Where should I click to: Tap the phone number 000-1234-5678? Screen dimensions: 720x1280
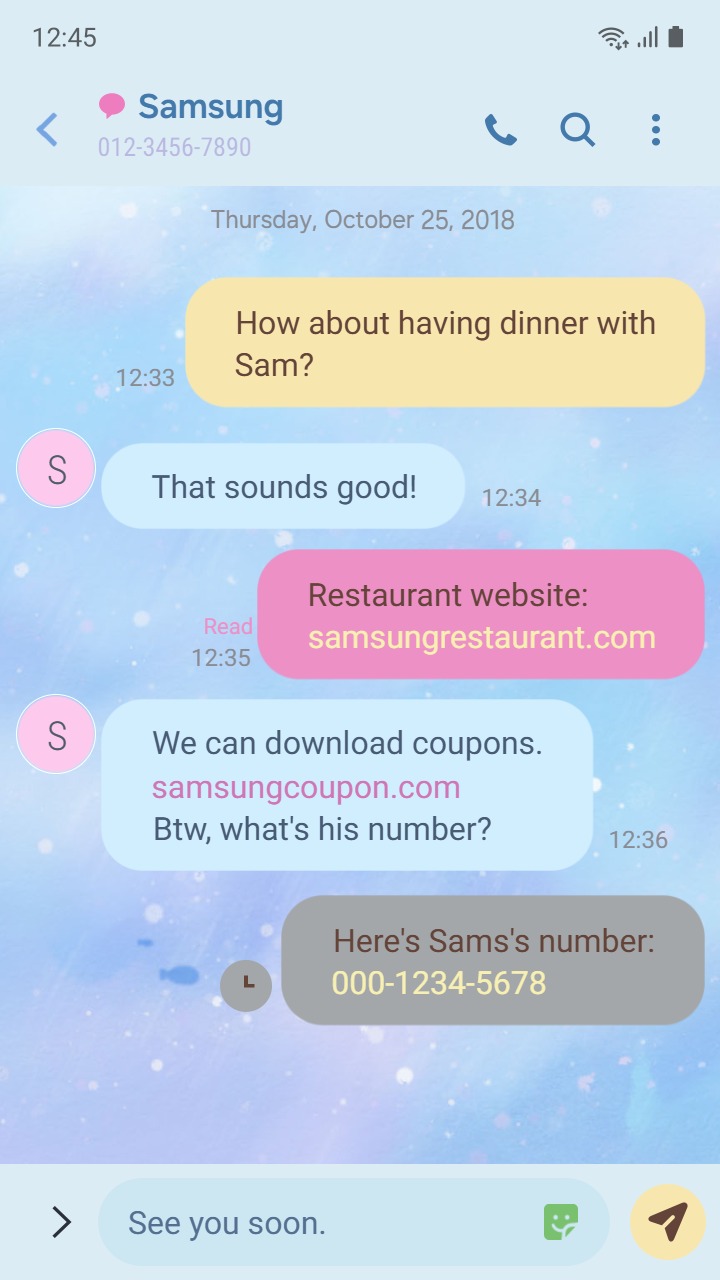[x=439, y=983]
